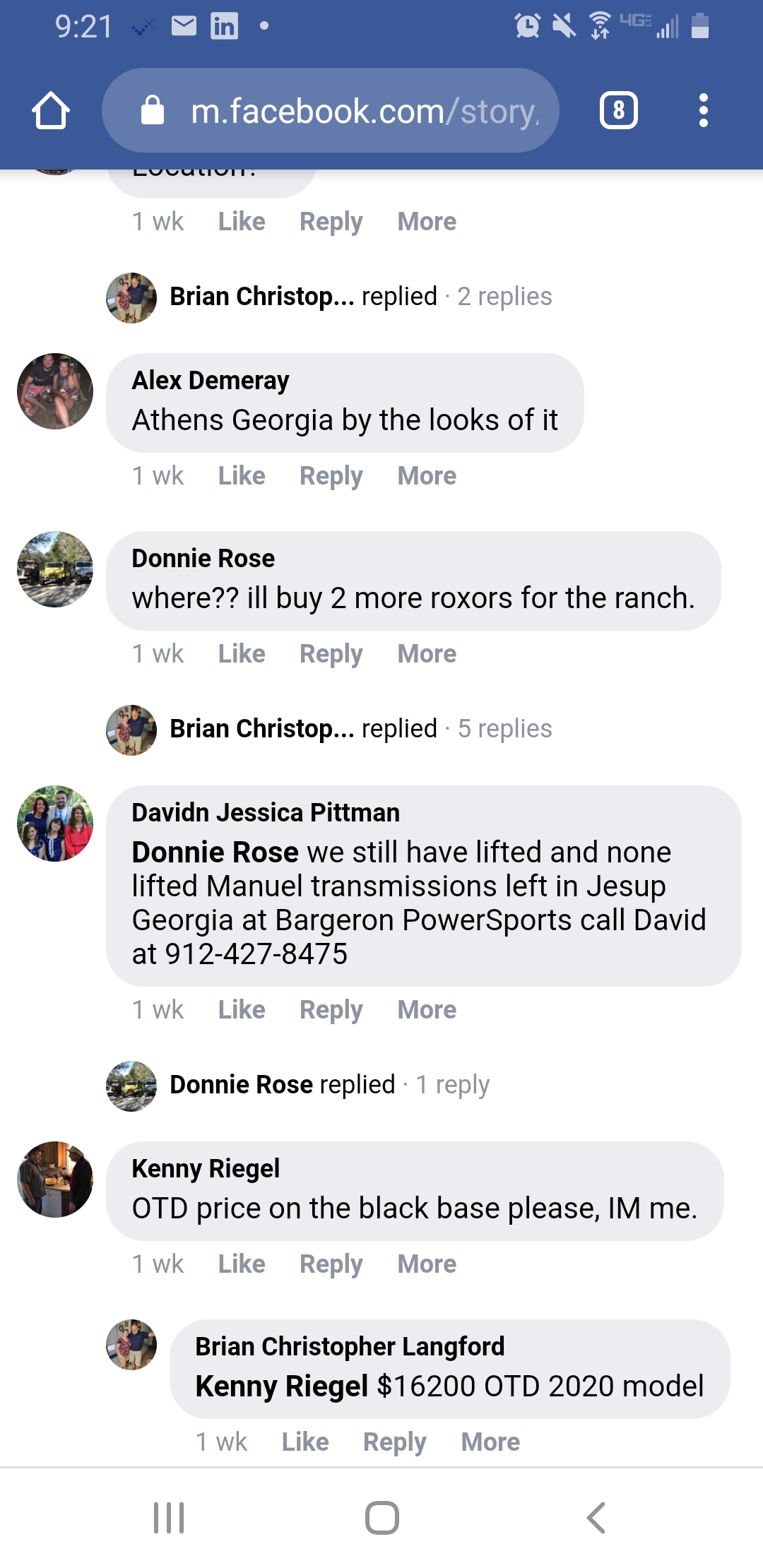This screenshot has height=1568, width=763.
Task: View Davidn Jessica Pittman's profile name
Action: [x=266, y=813]
